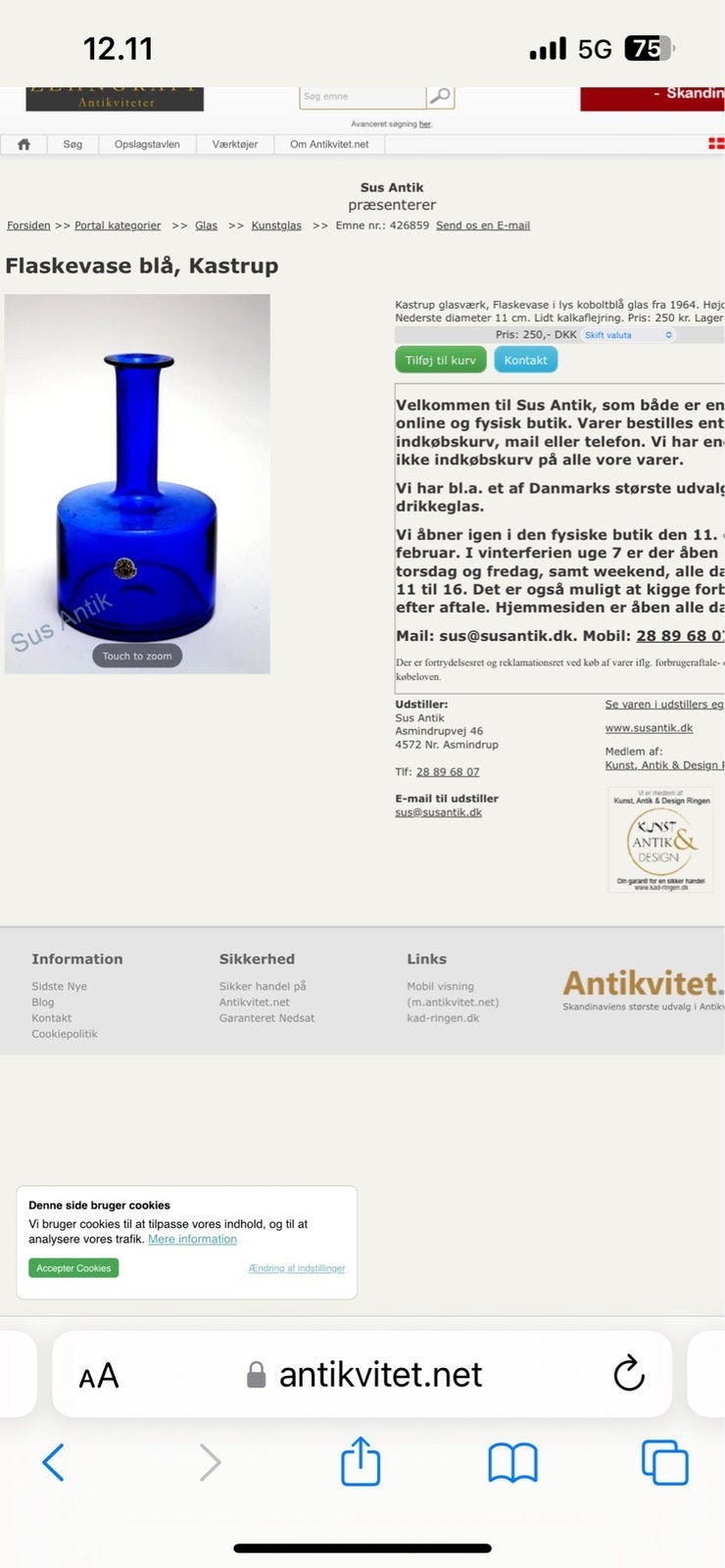
Task: Click the page reload icon
Action: coord(628,1374)
